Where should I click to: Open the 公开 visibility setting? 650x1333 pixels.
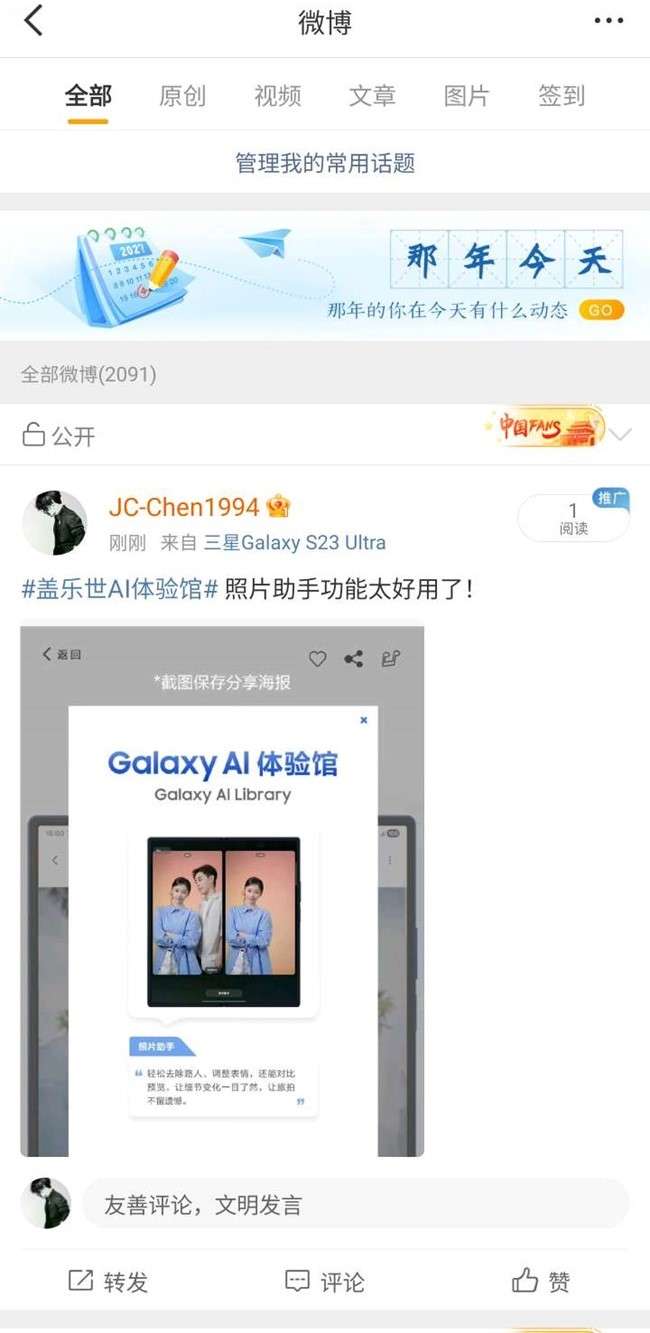tap(59, 436)
